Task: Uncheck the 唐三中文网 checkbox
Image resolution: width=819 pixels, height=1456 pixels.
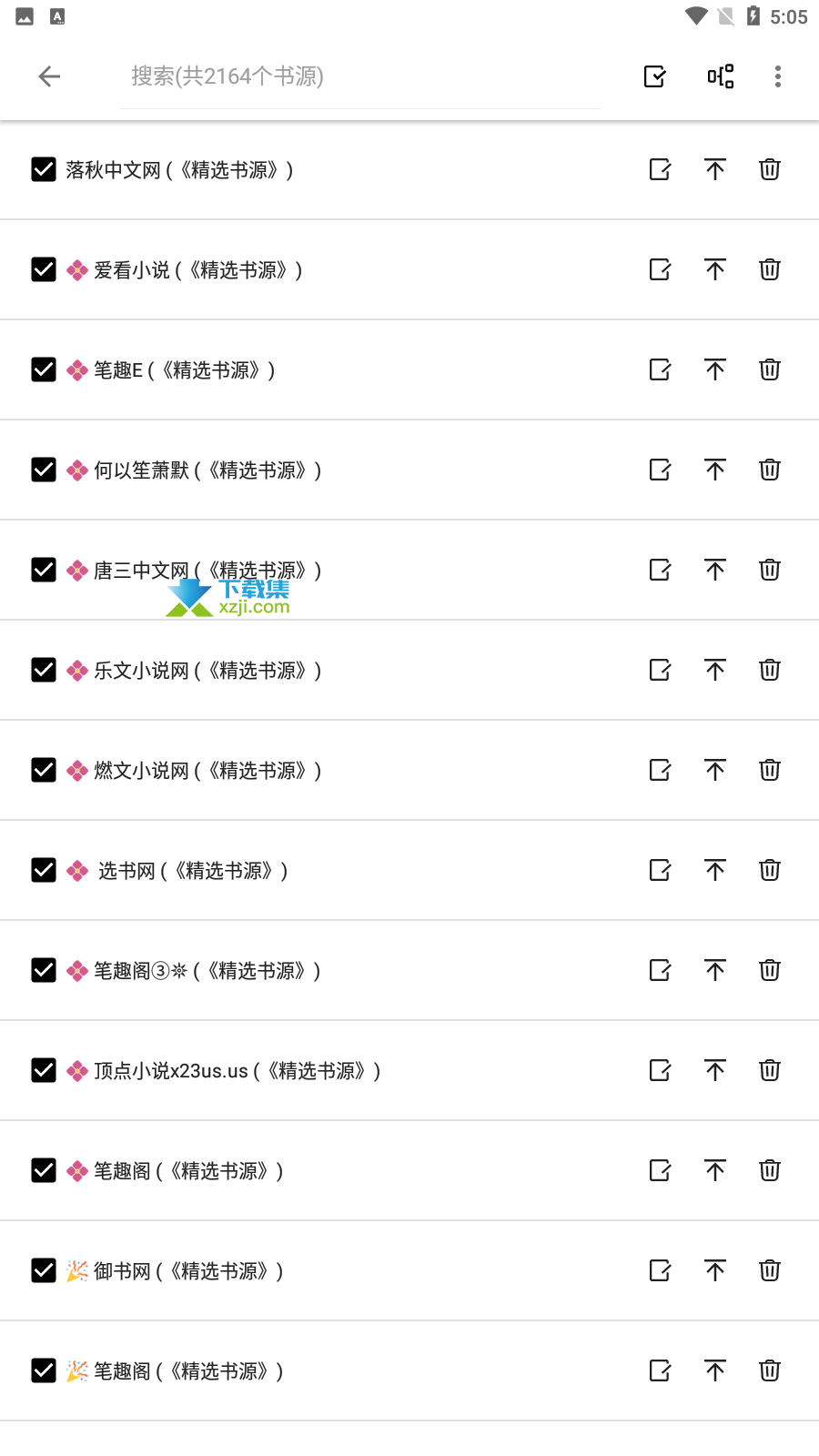Action: click(x=44, y=570)
